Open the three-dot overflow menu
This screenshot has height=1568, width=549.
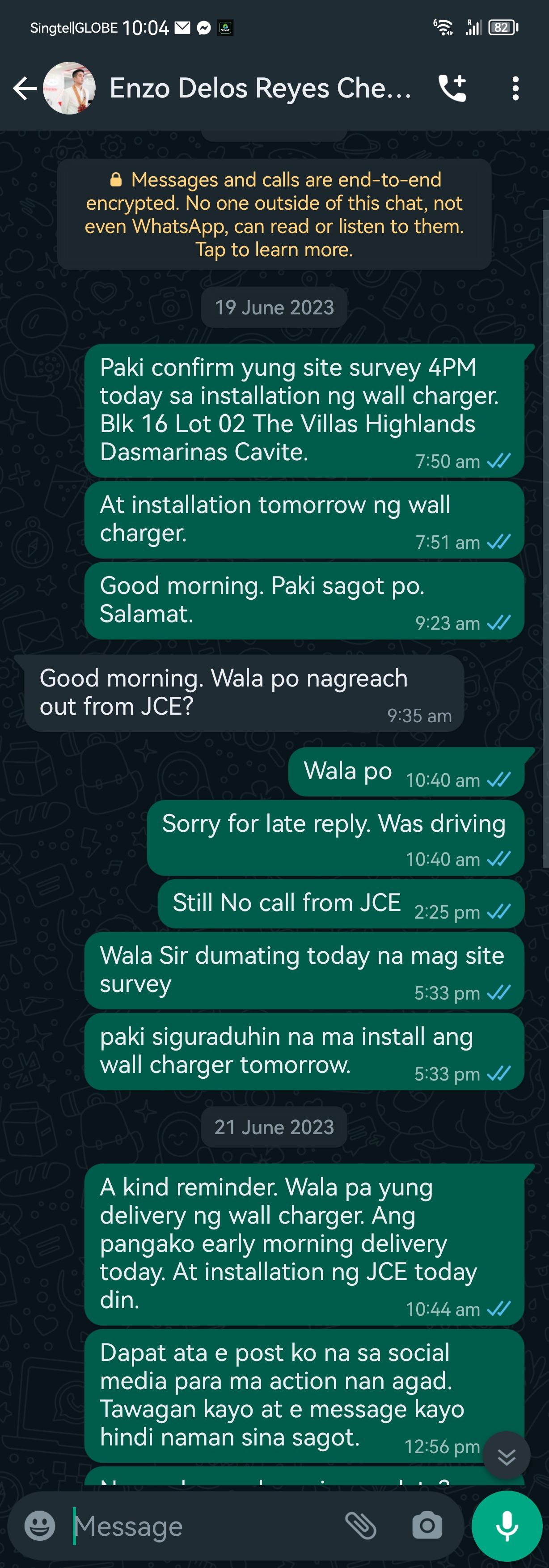[x=515, y=89]
